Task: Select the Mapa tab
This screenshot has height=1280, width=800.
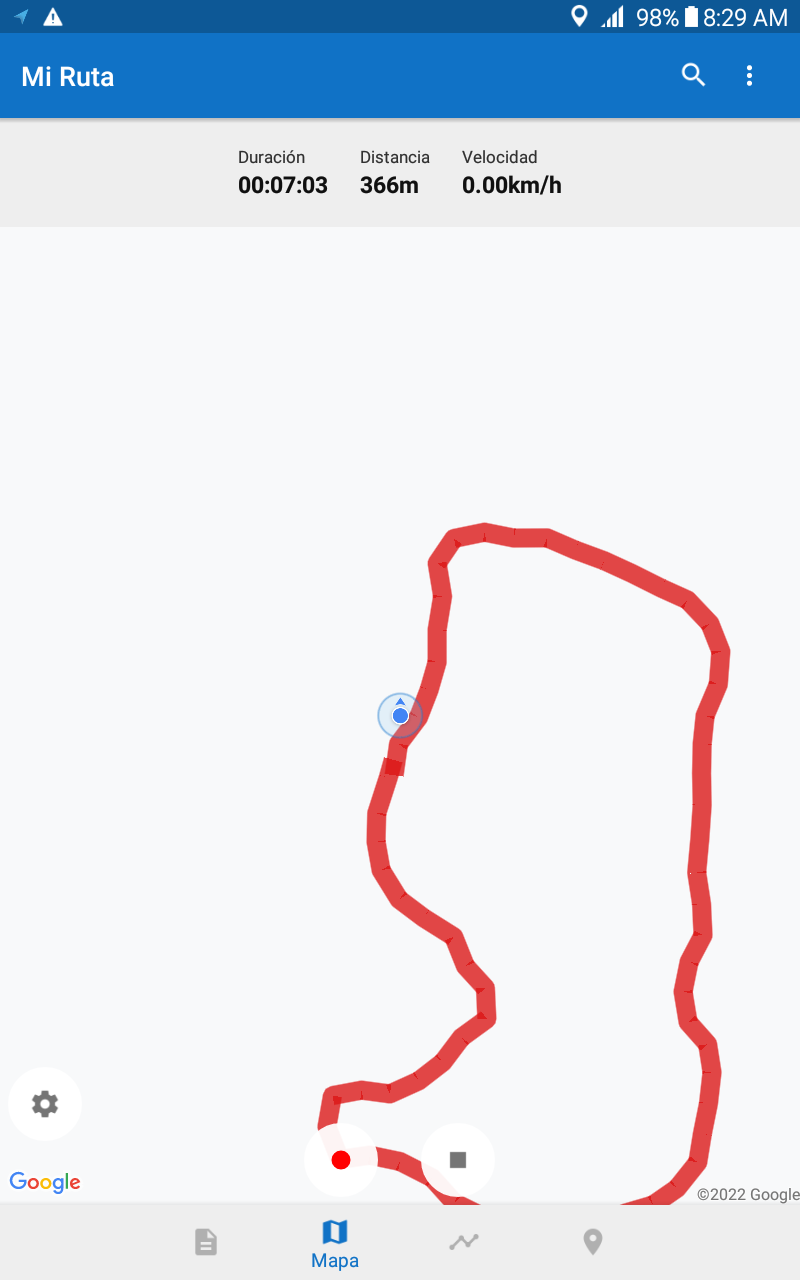Action: coord(335,1243)
